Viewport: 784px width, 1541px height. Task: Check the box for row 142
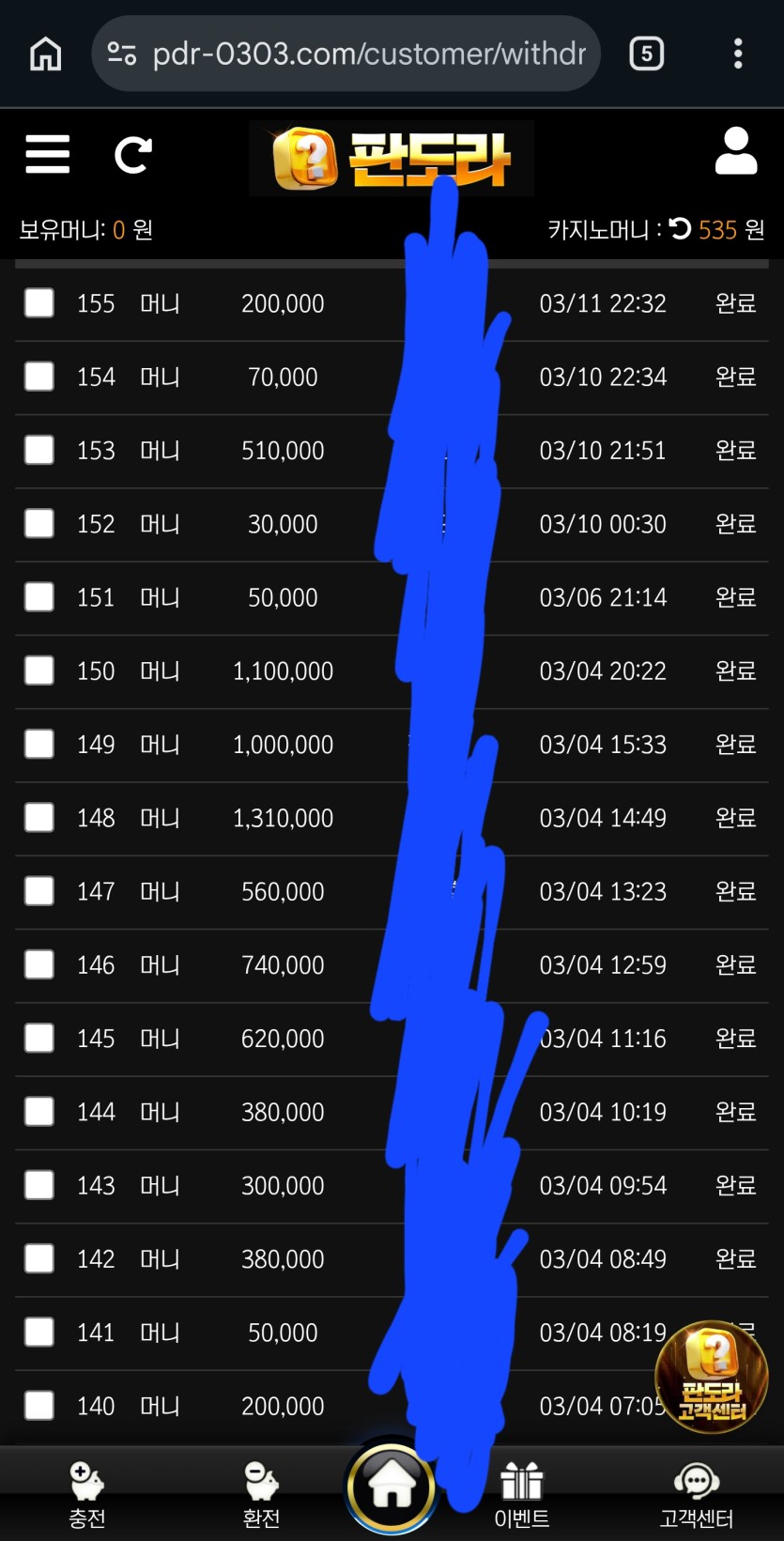point(39,1258)
